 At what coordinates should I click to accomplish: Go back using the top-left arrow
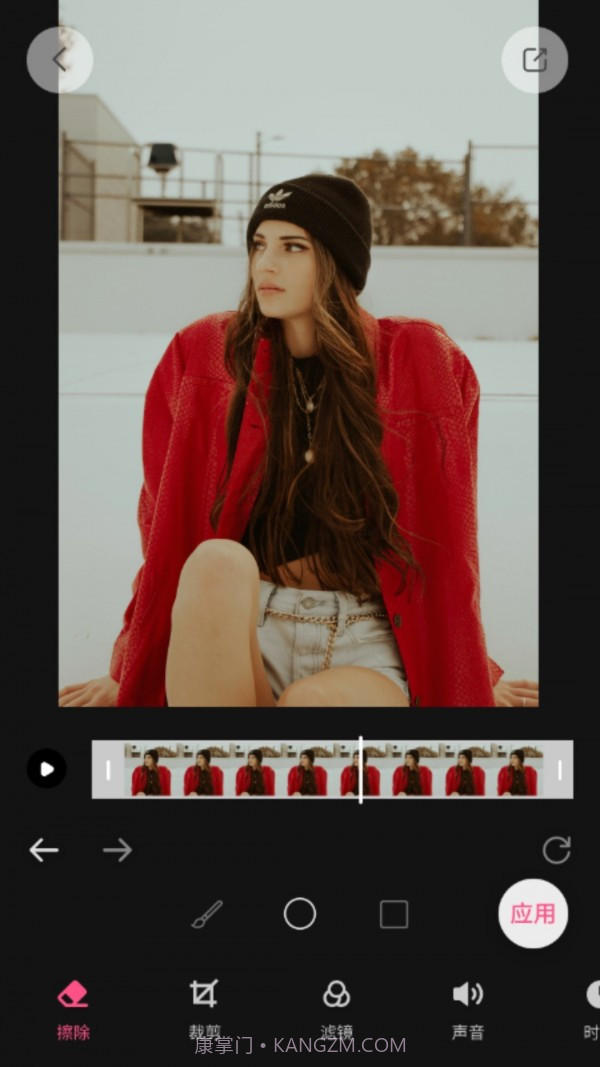(x=59, y=60)
